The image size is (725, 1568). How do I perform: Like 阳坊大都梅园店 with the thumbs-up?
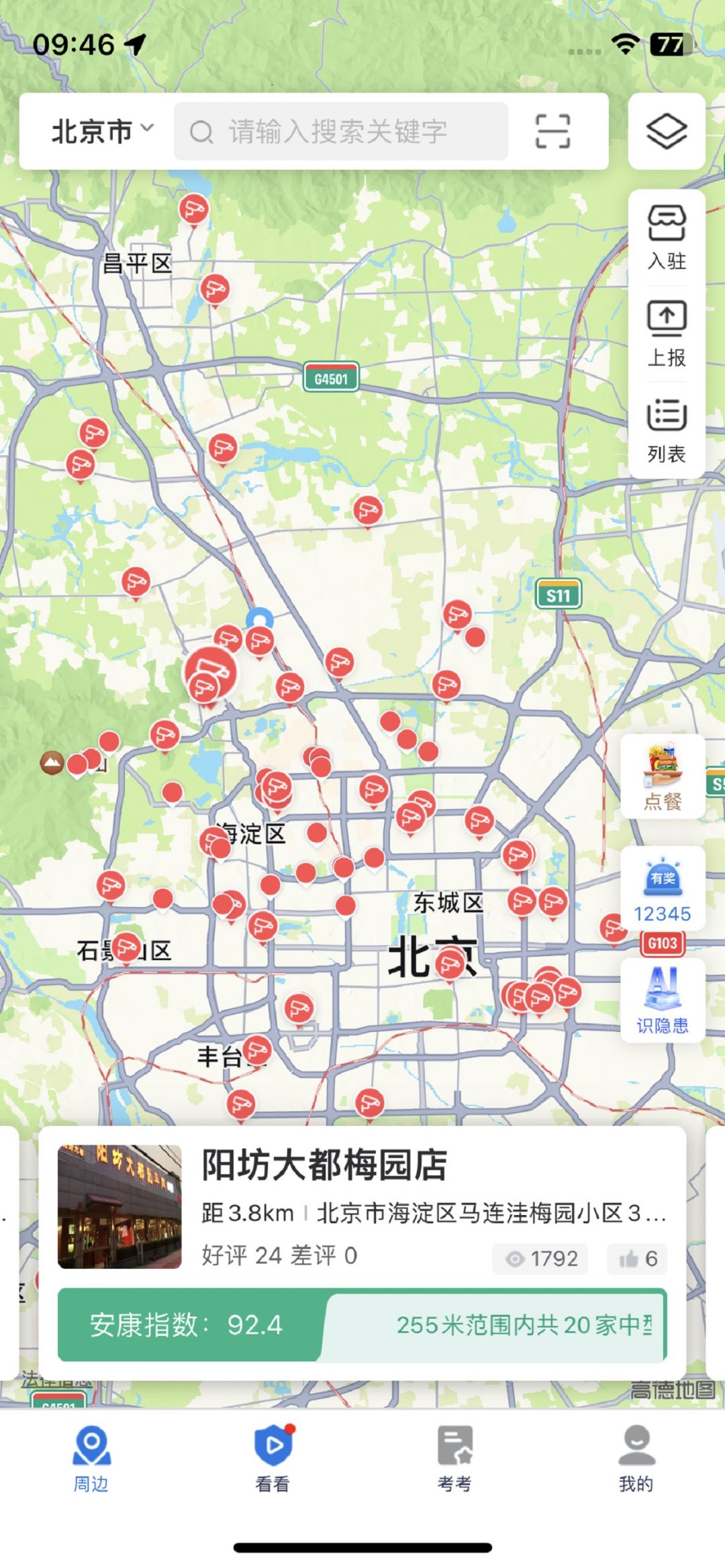(x=637, y=1259)
